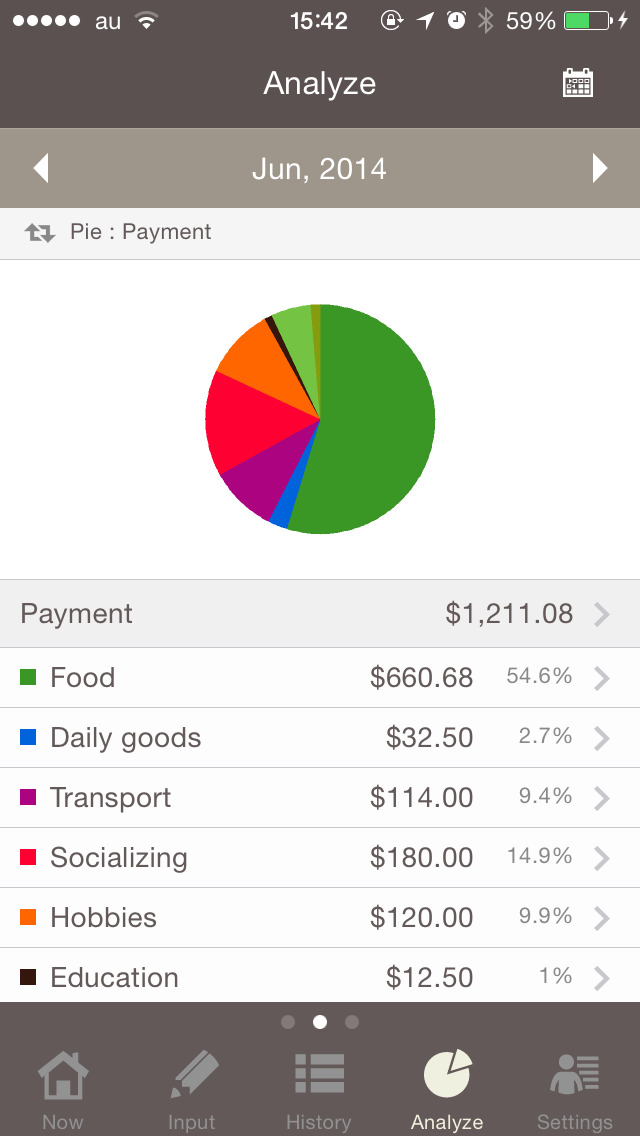Go to the previous month
640x1136 pixels.
[x=41, y=168]
